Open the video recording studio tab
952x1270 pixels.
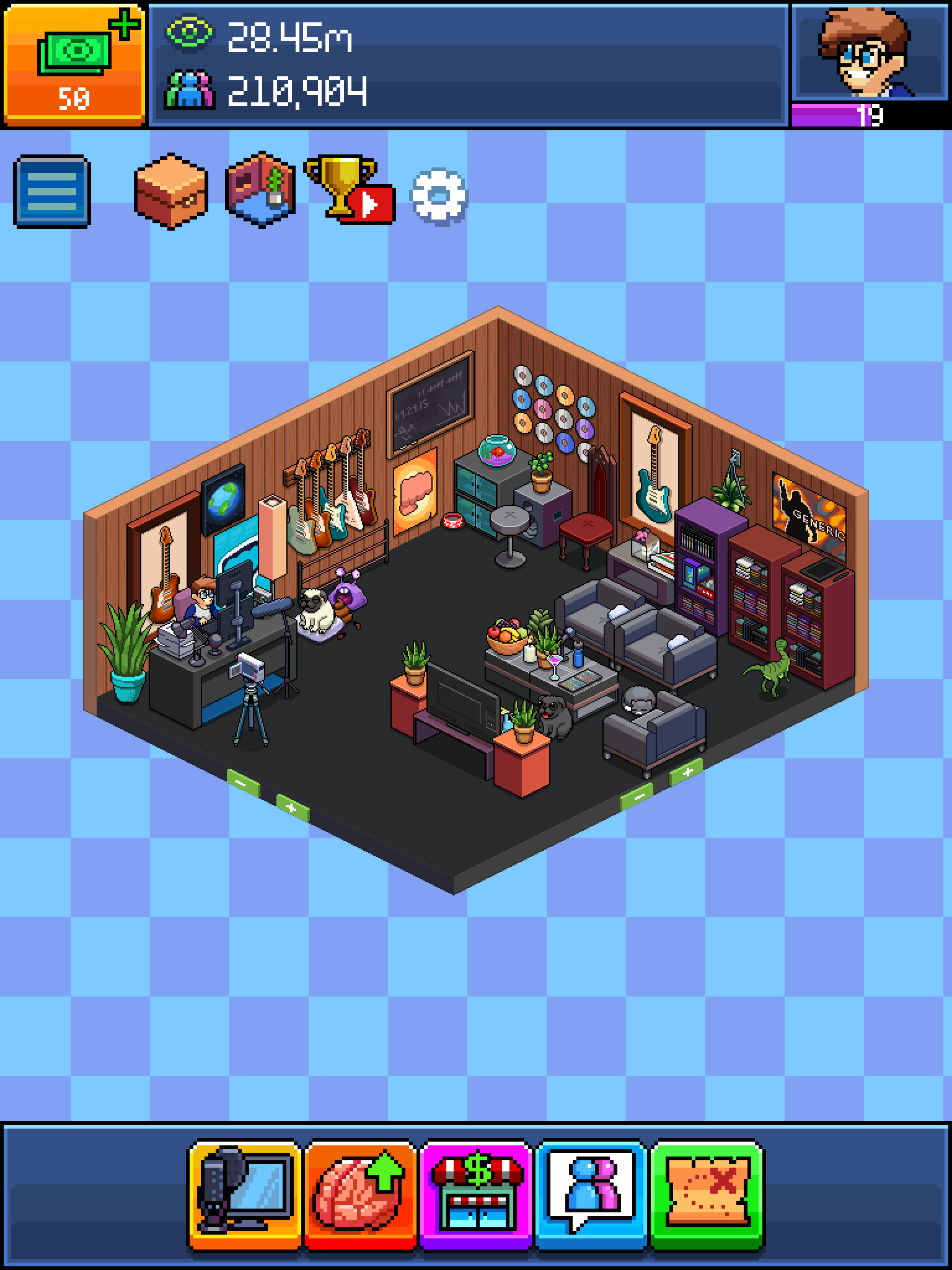pos(245,1194)
